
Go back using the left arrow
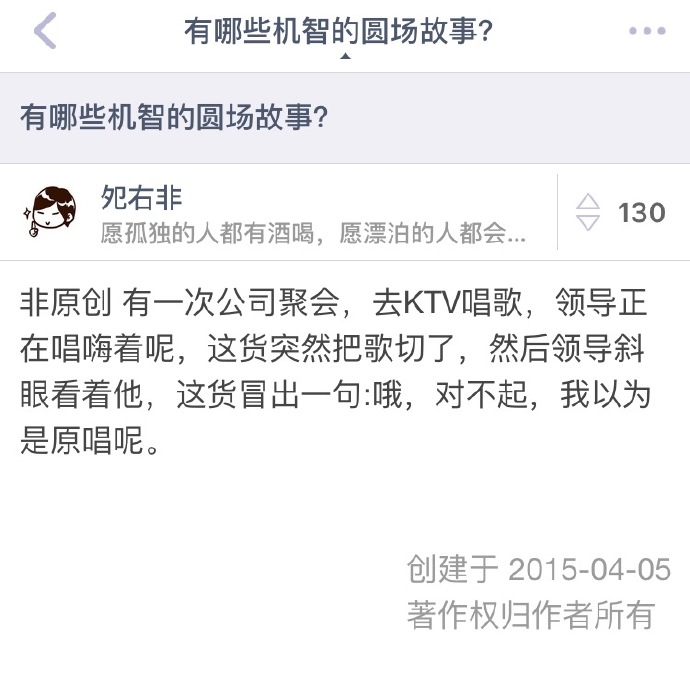pyautogui.click(x=45, y=31)
